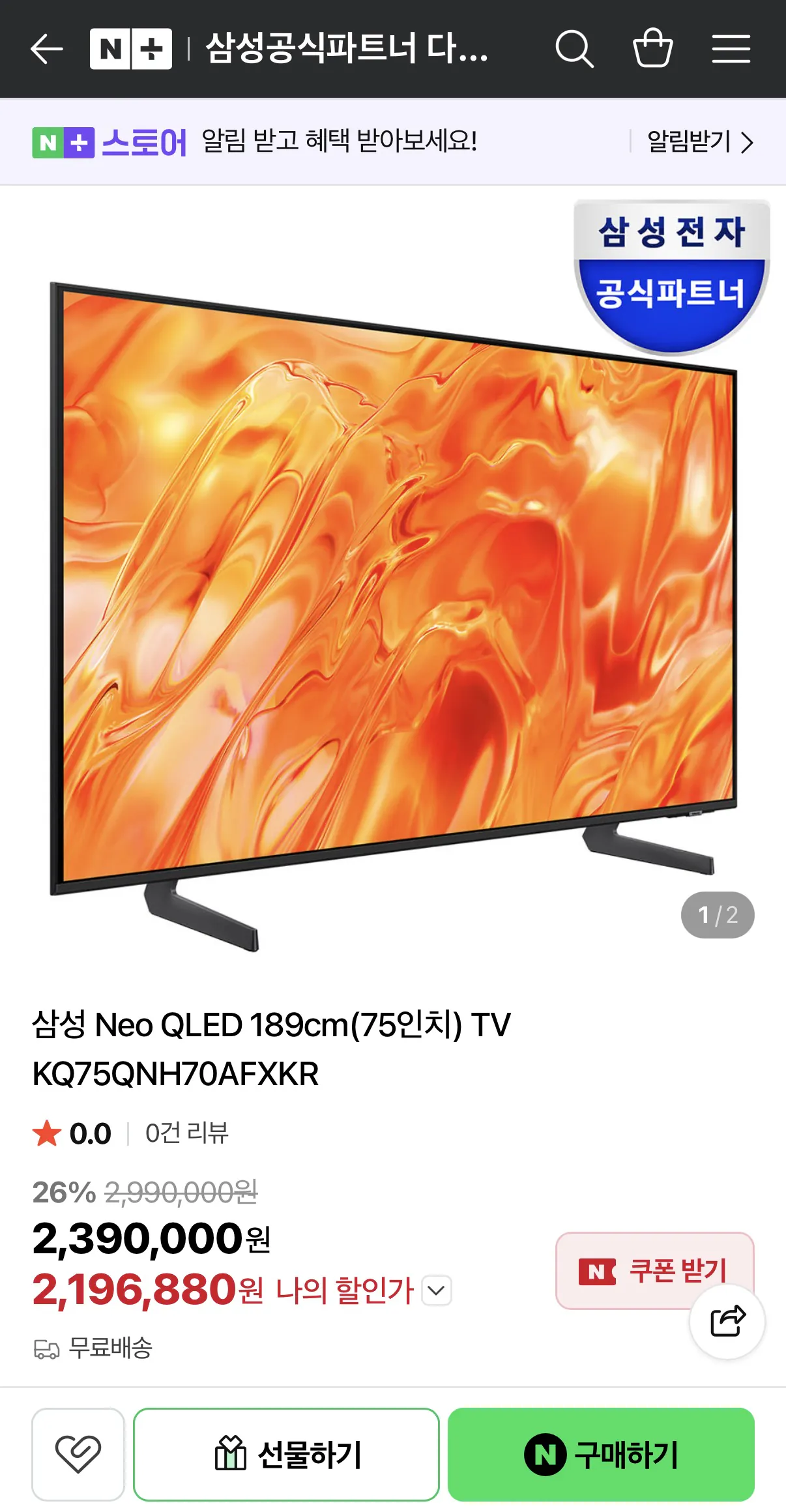Go back using the back arrow

47,48
